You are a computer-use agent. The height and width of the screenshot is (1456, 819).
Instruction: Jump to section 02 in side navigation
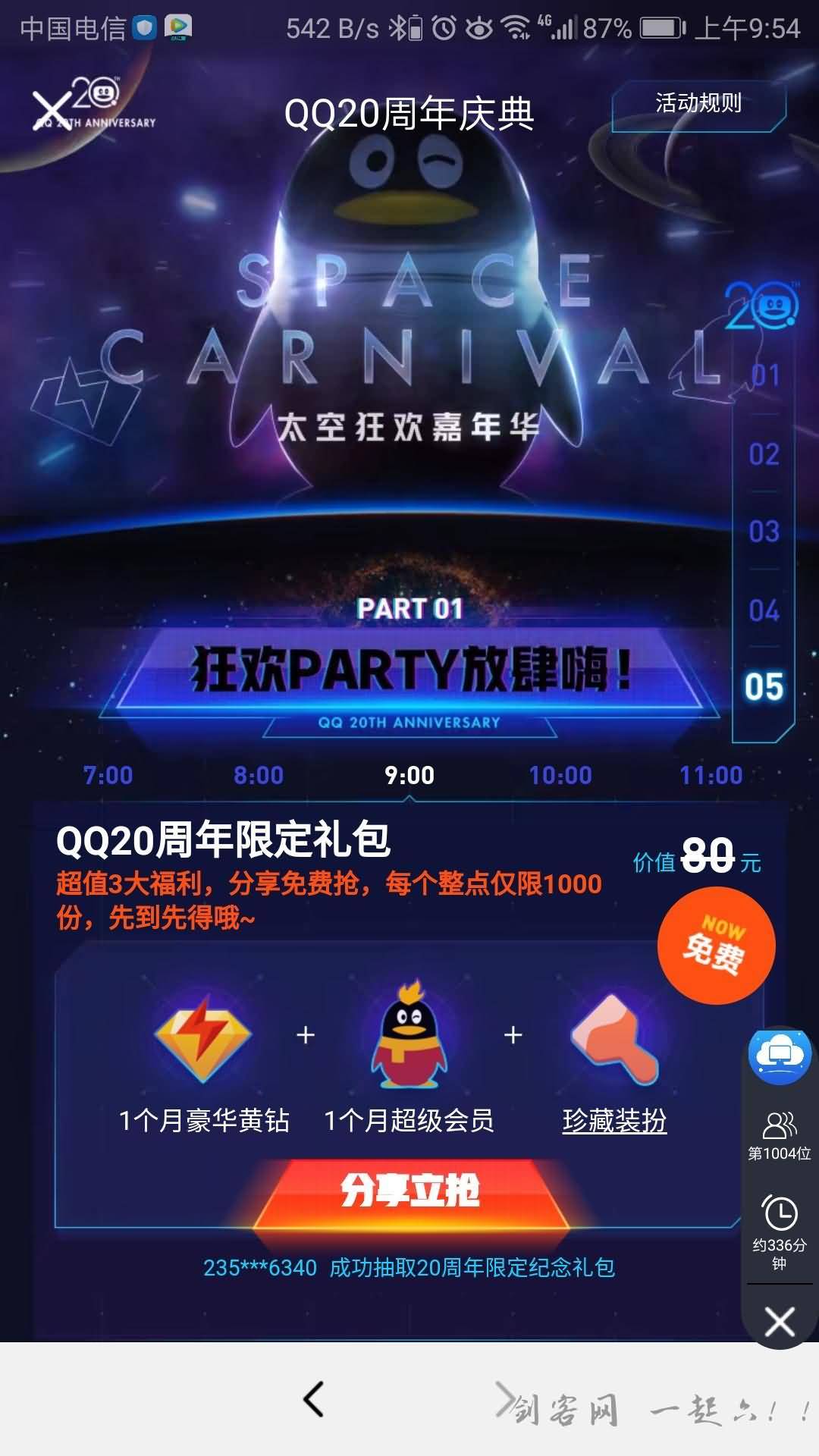764,454
